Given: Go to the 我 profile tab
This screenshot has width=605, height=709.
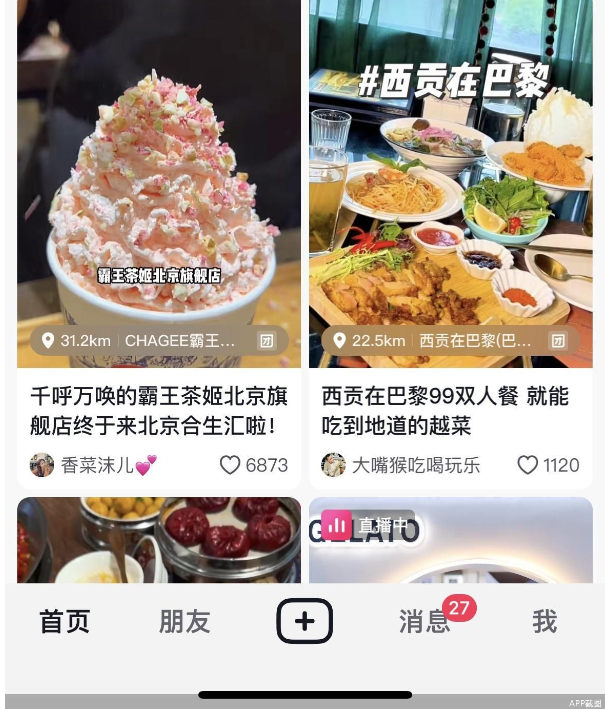Looking at the screenshot, I should click(544, 621).
